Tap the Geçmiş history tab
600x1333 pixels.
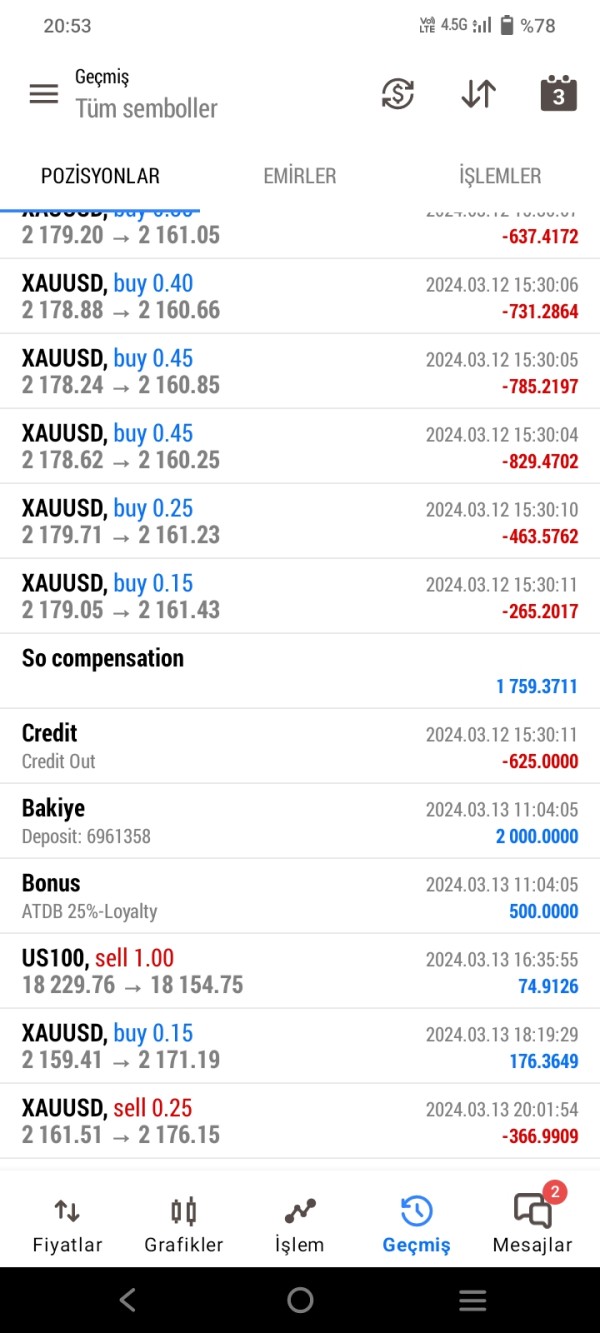pyautogui.click(x=416, y=1225)
